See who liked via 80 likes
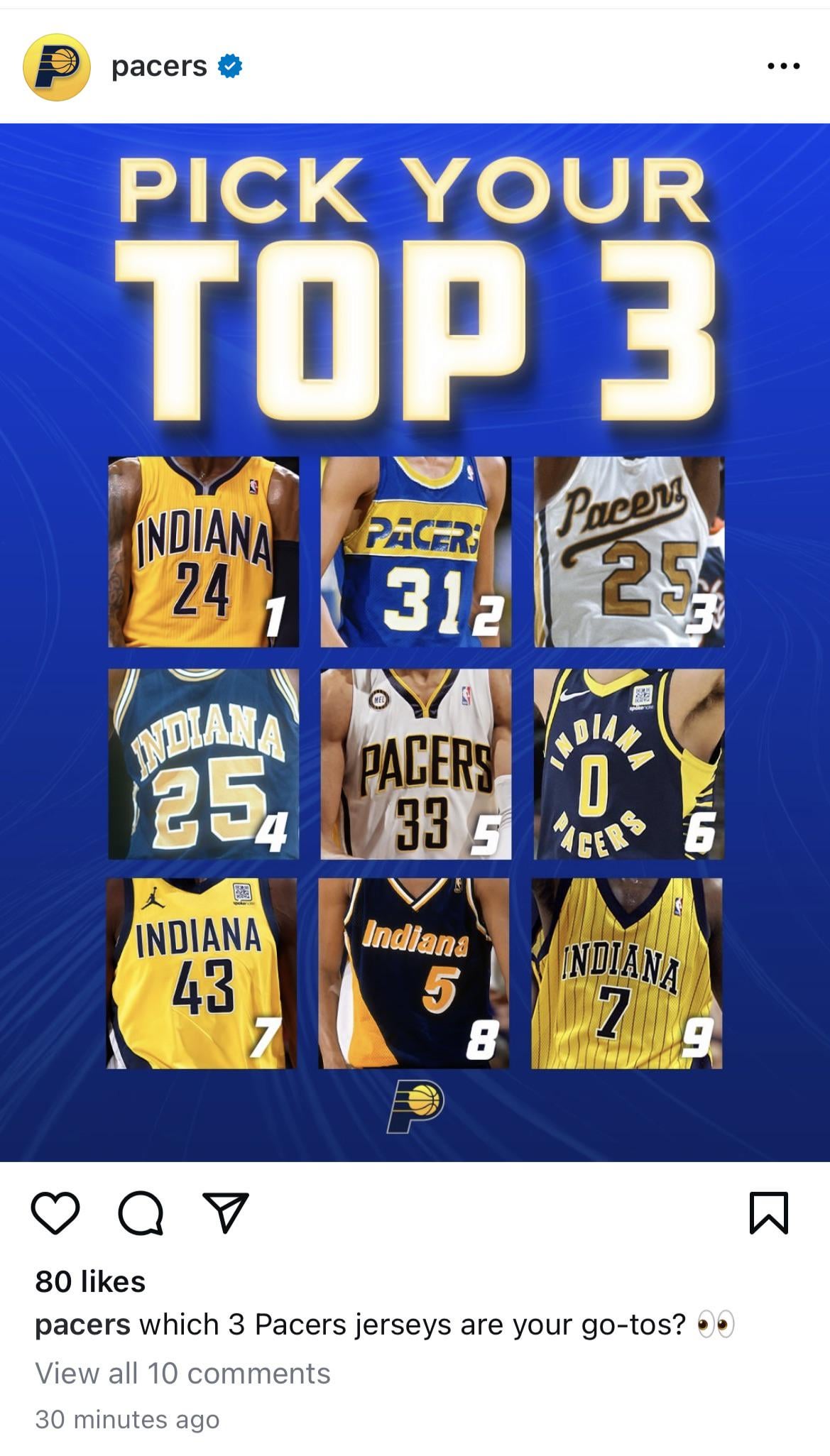The width and height of the screenshot is (830, 1456). 90,1281
